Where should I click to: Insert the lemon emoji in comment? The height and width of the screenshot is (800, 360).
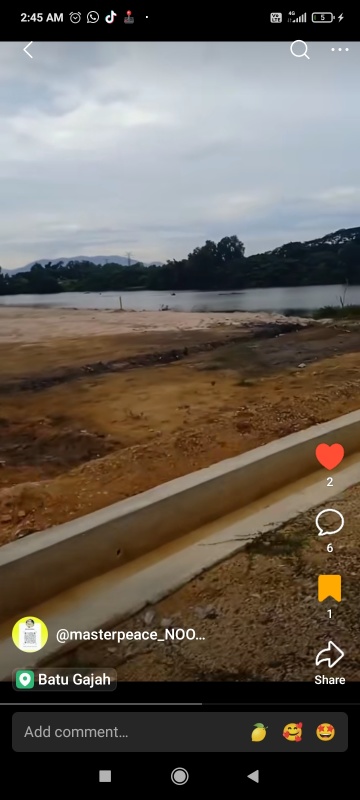coord(259,732)
